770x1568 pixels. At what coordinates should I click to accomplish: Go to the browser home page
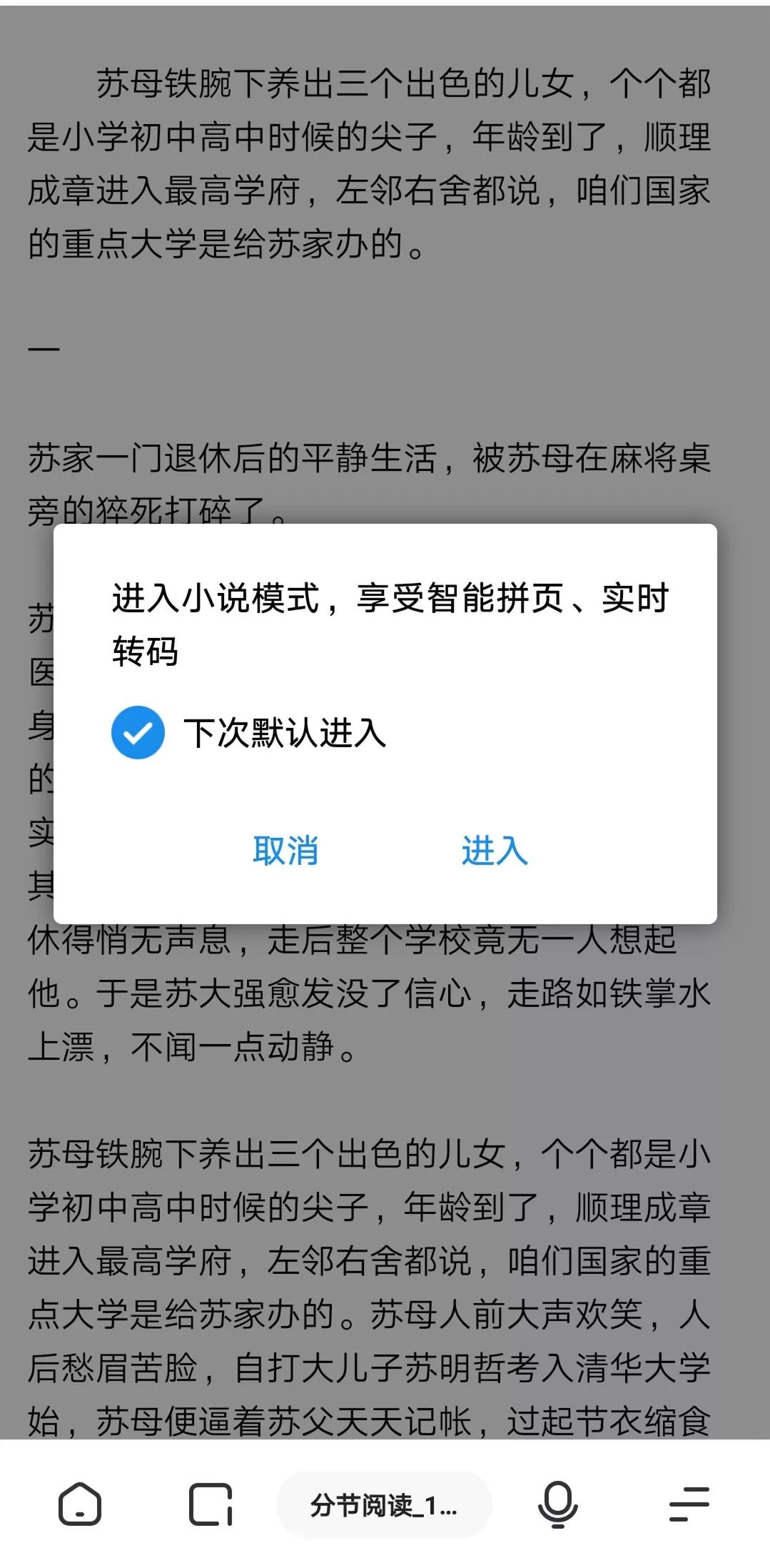tap(79, 1505)
